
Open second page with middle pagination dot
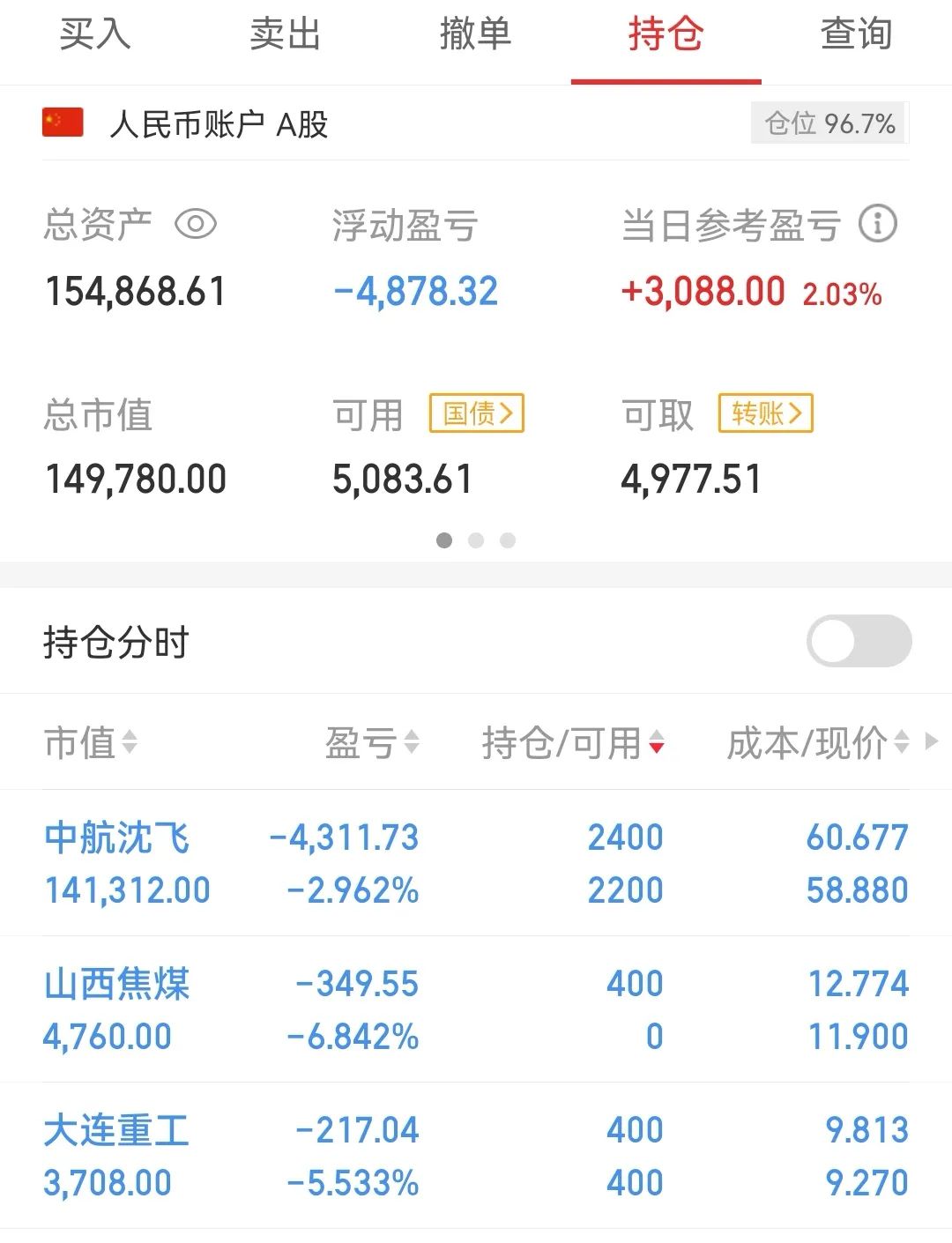(x=476, y=540)
